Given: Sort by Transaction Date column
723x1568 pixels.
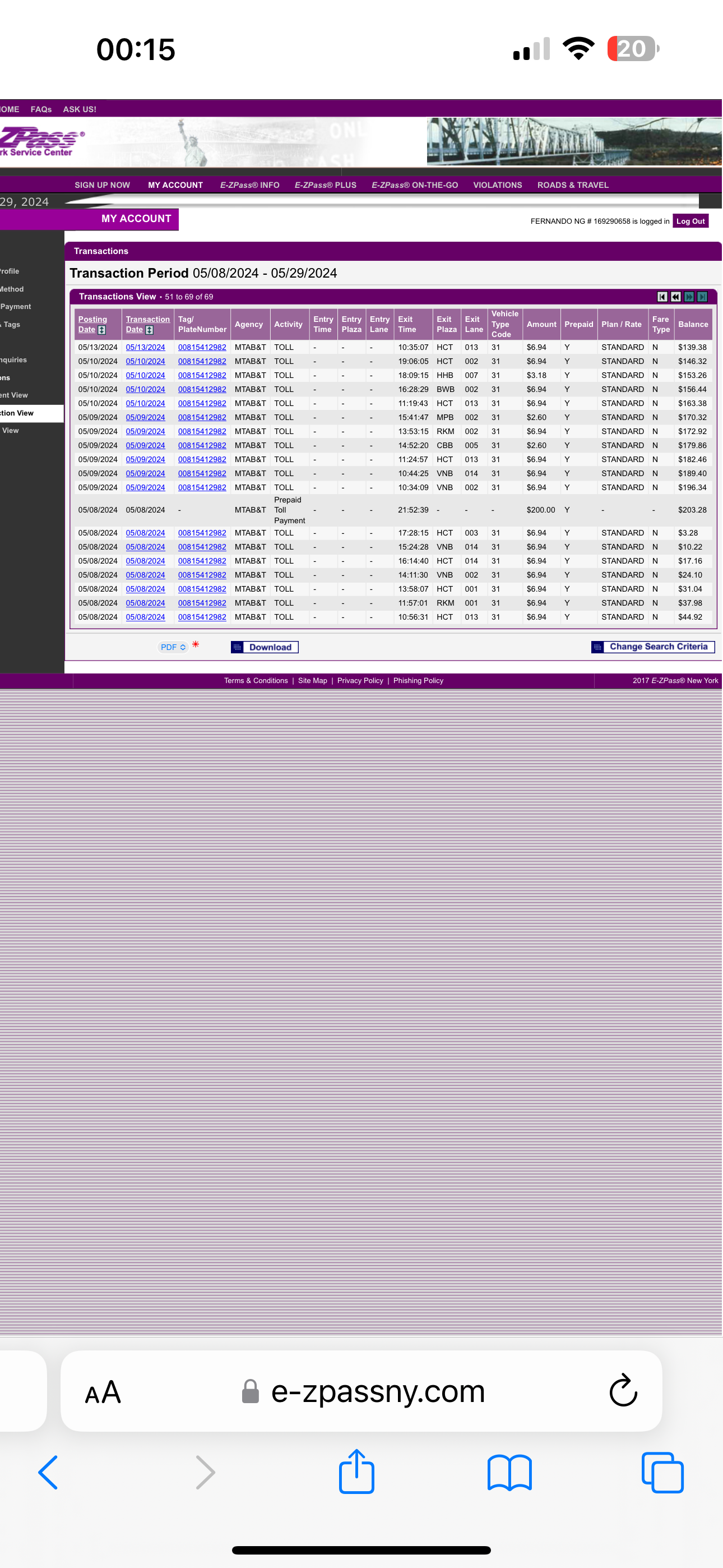Looking at the screenshot, I should click(147, 325).
